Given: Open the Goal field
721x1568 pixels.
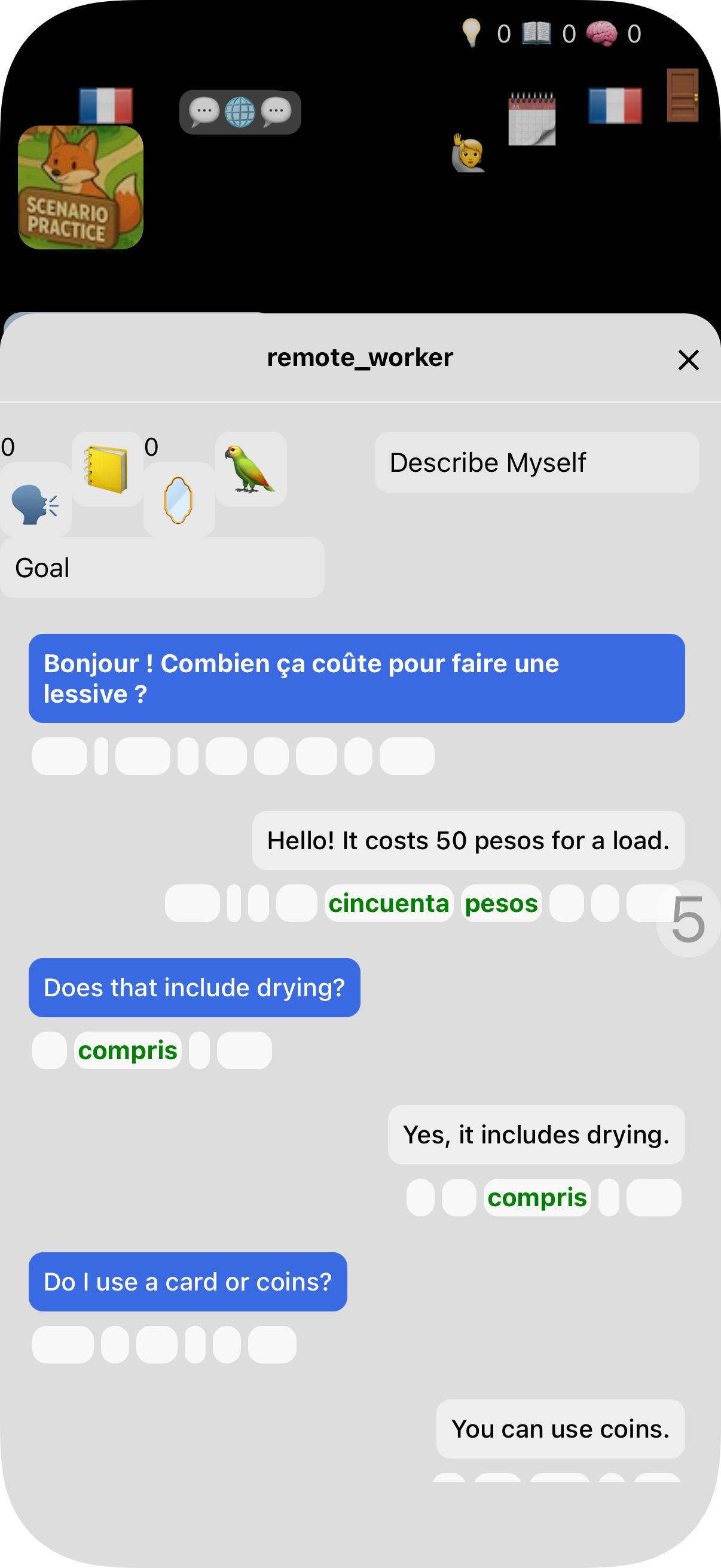Looking at the screenshot, I should [162, 568].
